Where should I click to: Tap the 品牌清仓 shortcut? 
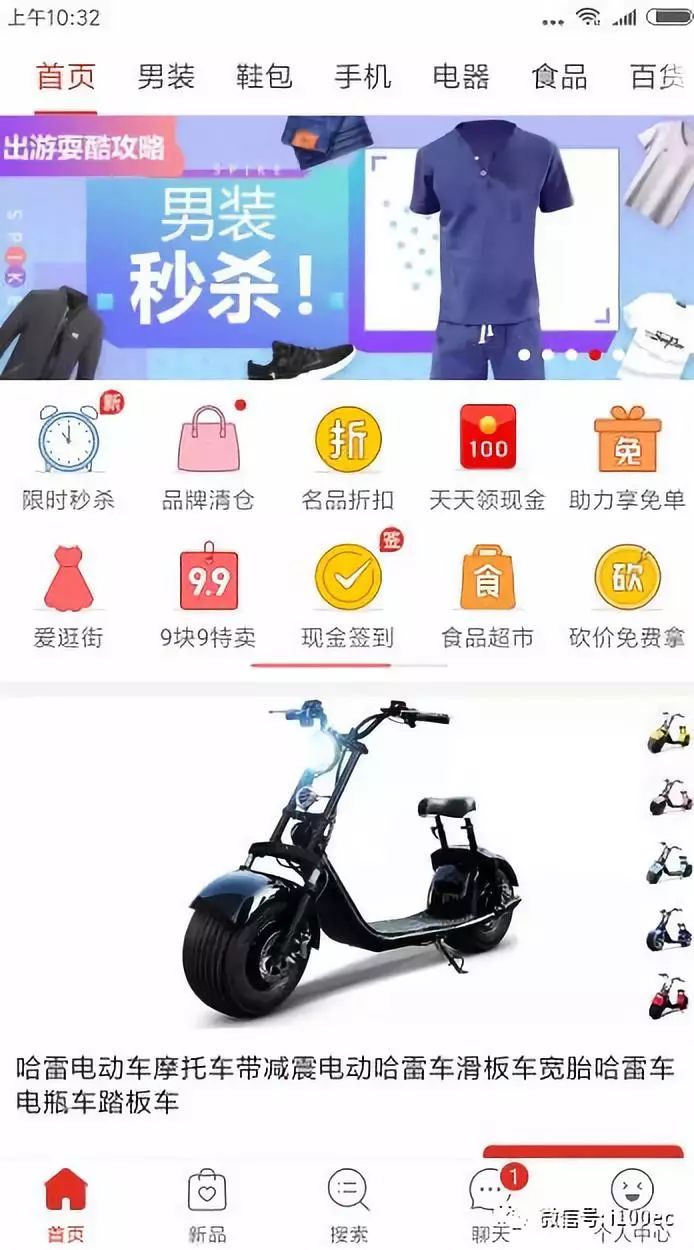pos(208,455)
